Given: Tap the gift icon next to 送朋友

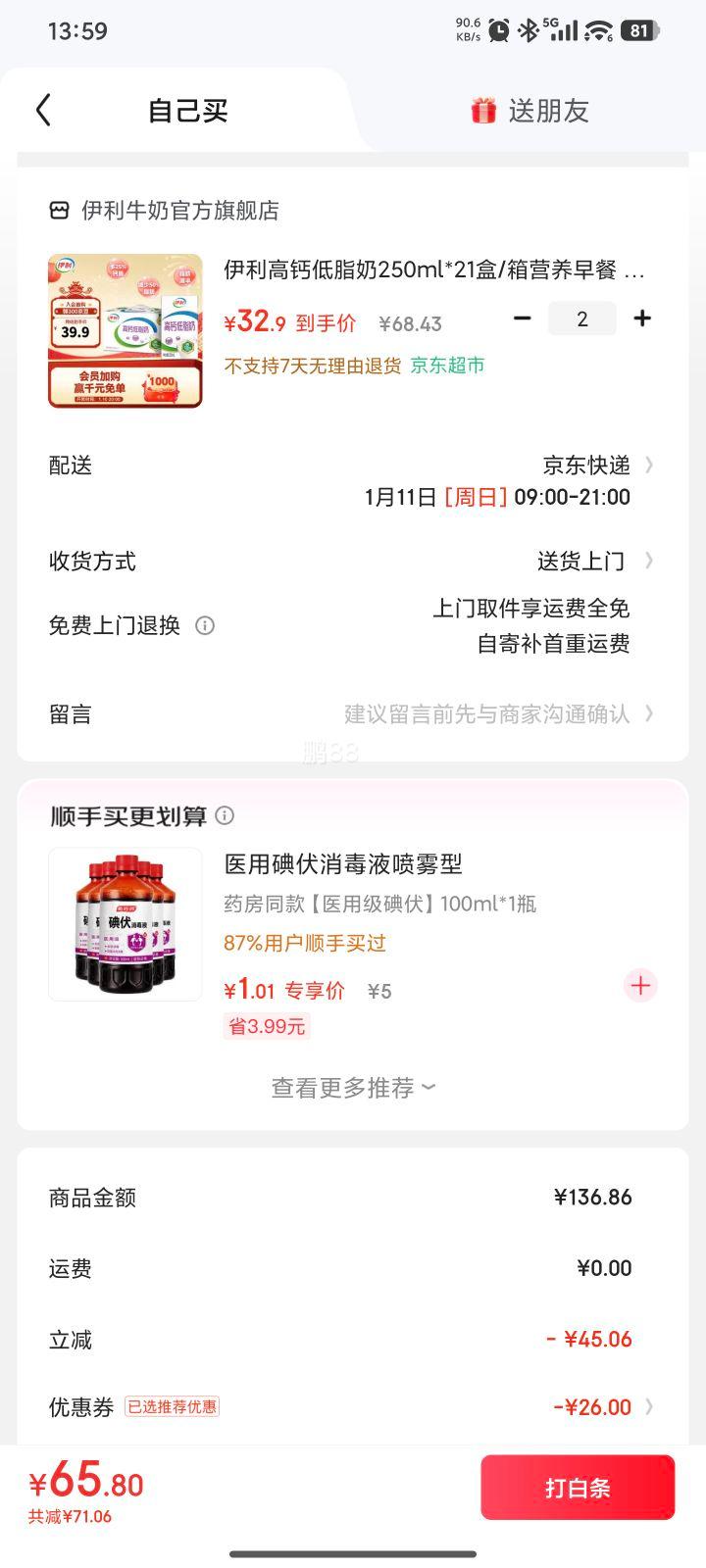Looking at the screenshot, I should pyautogui.click(x=480, y=110).
